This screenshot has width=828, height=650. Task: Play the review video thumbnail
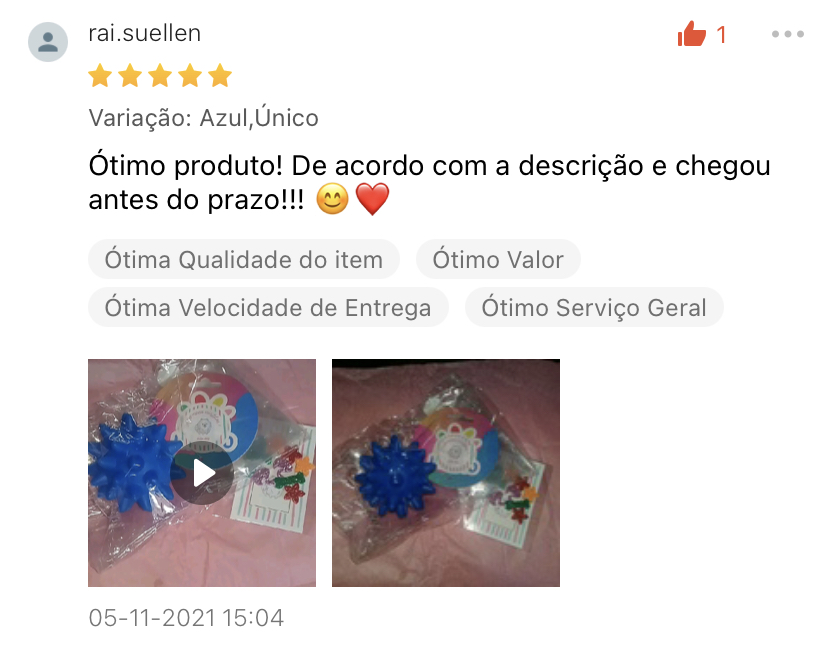[x=202, y=473]
